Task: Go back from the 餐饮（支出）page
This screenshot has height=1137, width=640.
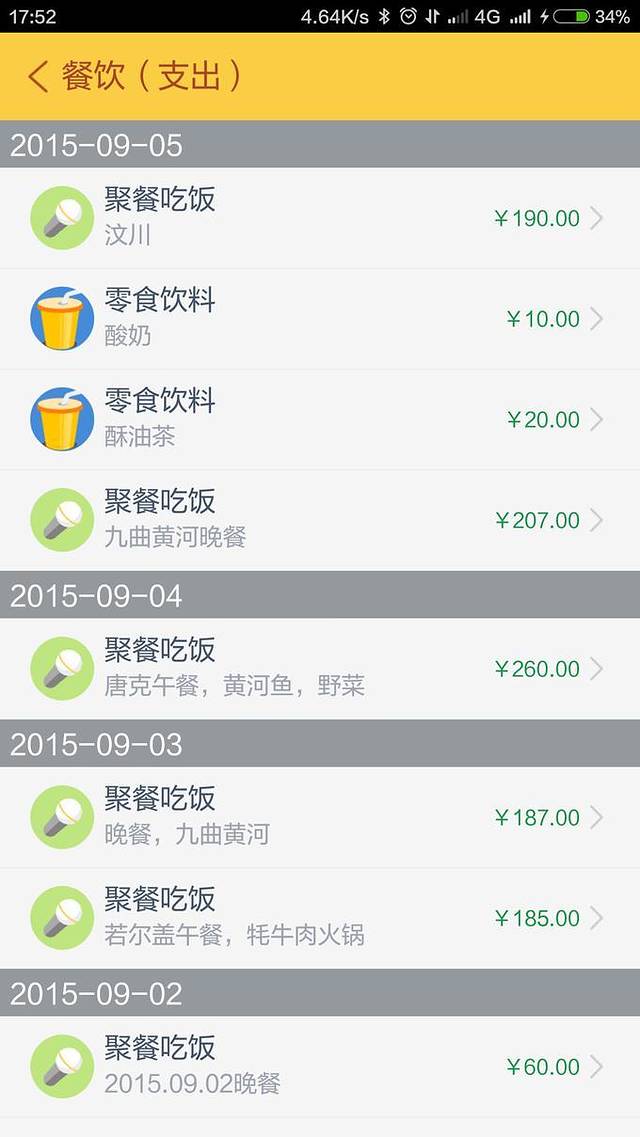Action: pyautogui.click(x=38, y=77)
